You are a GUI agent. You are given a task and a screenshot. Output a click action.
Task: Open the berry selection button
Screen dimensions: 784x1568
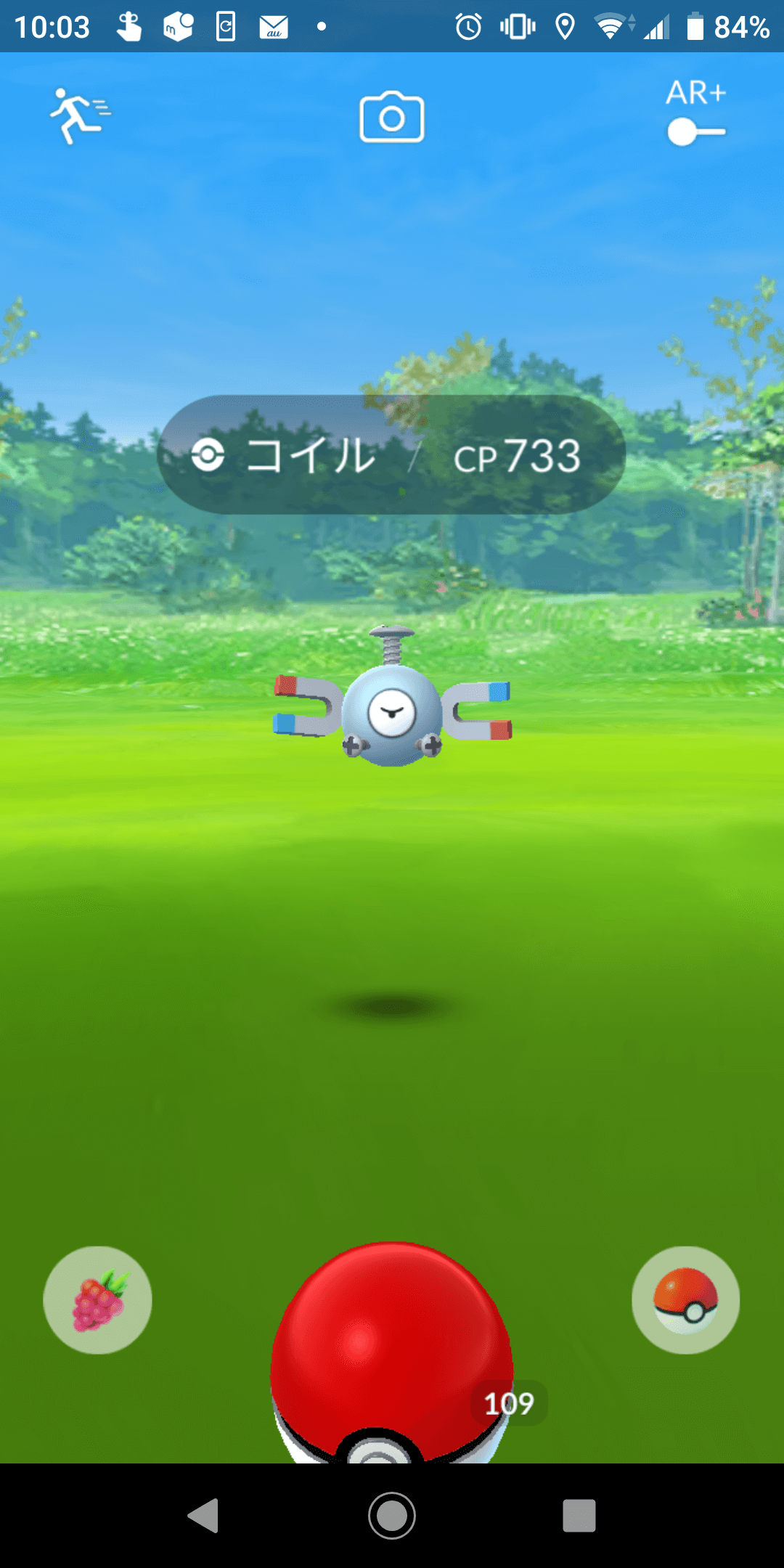(98, 1300)
